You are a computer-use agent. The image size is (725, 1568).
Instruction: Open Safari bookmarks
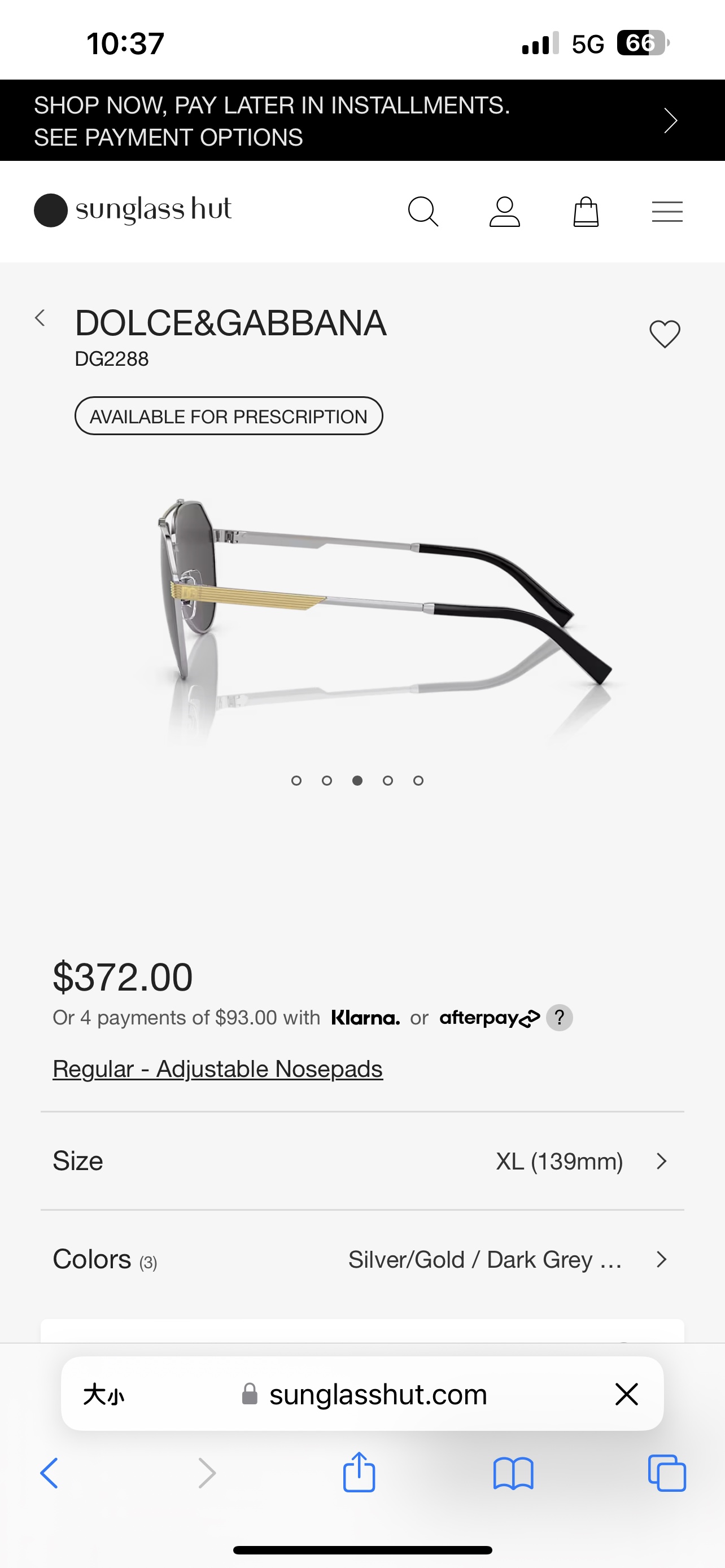[x=513, y=1473]
